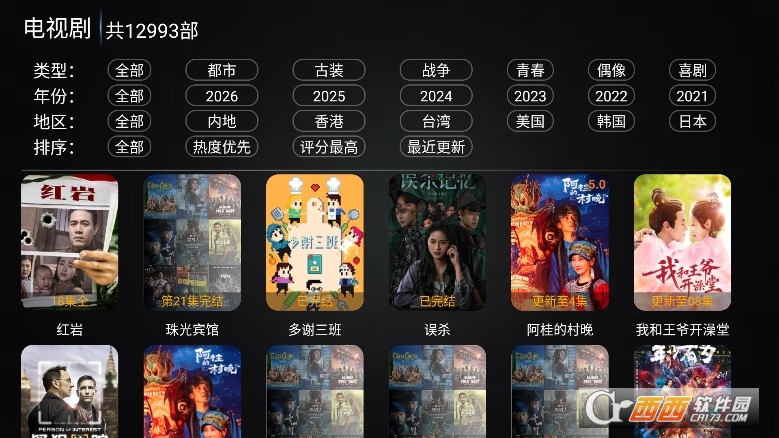Viewport: 779px width, 438px height.
Task: View 多谢三班 show details
Action: (x=315, y=242)
